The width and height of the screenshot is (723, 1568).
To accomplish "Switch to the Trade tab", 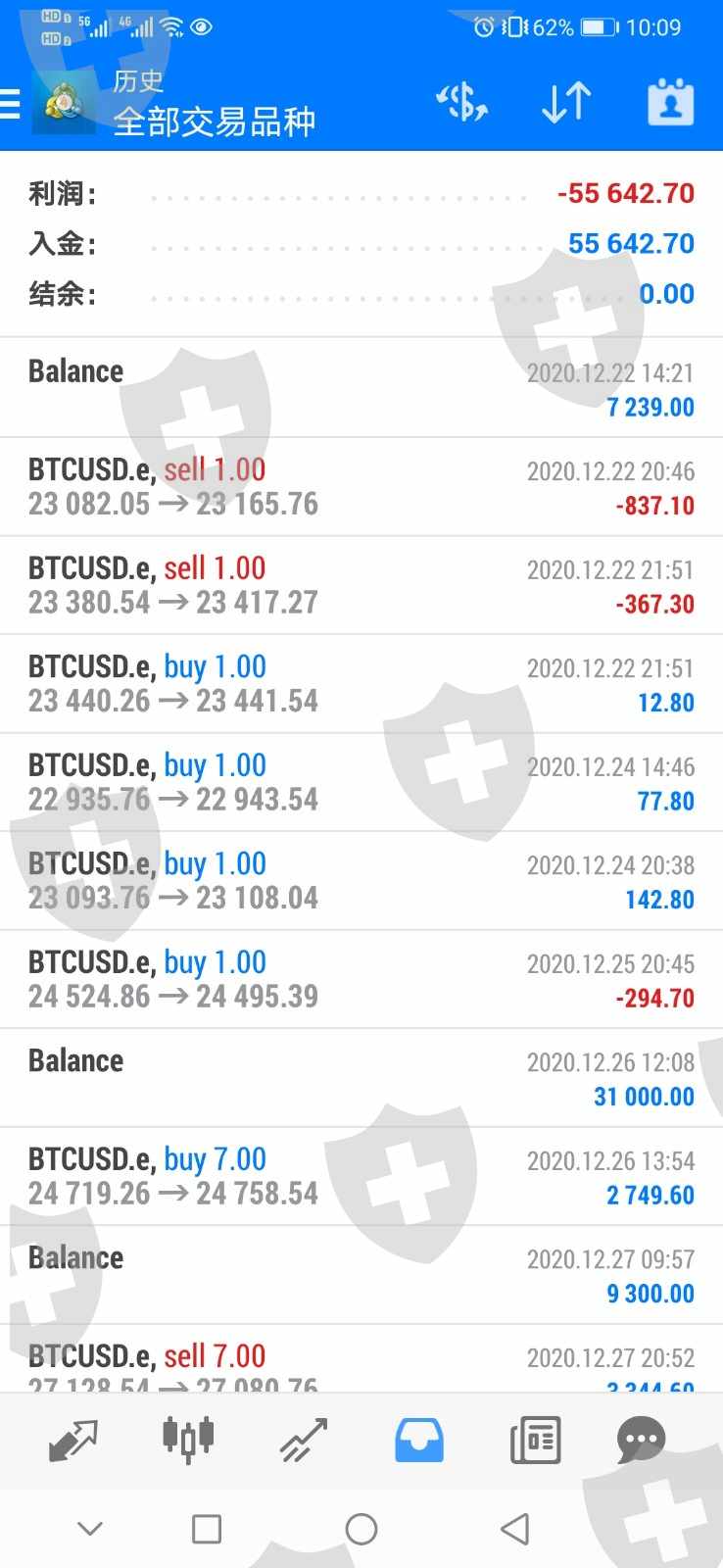I will (x=304, y=1440).
